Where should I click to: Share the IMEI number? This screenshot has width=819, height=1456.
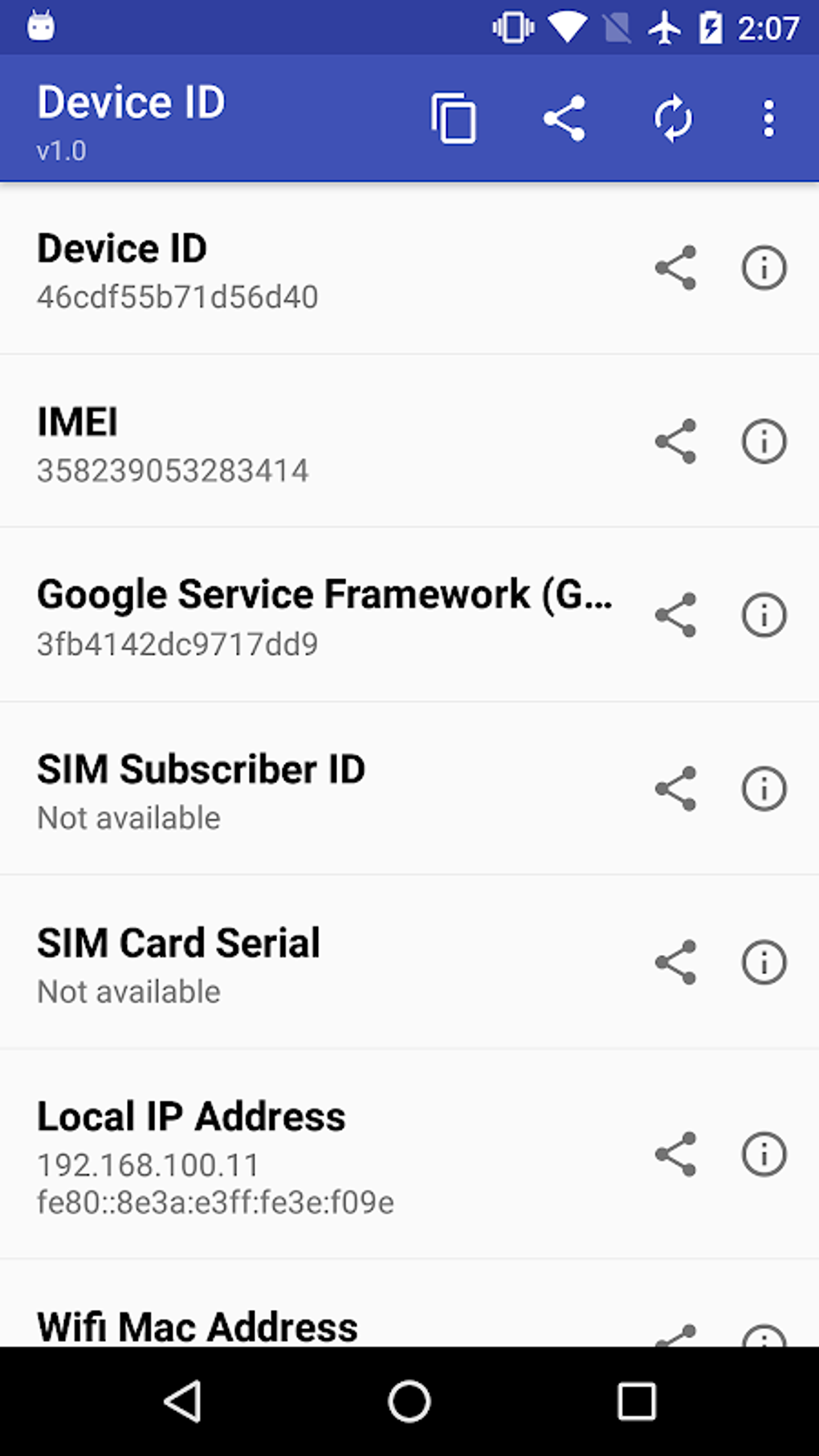[x=676, y=441]
